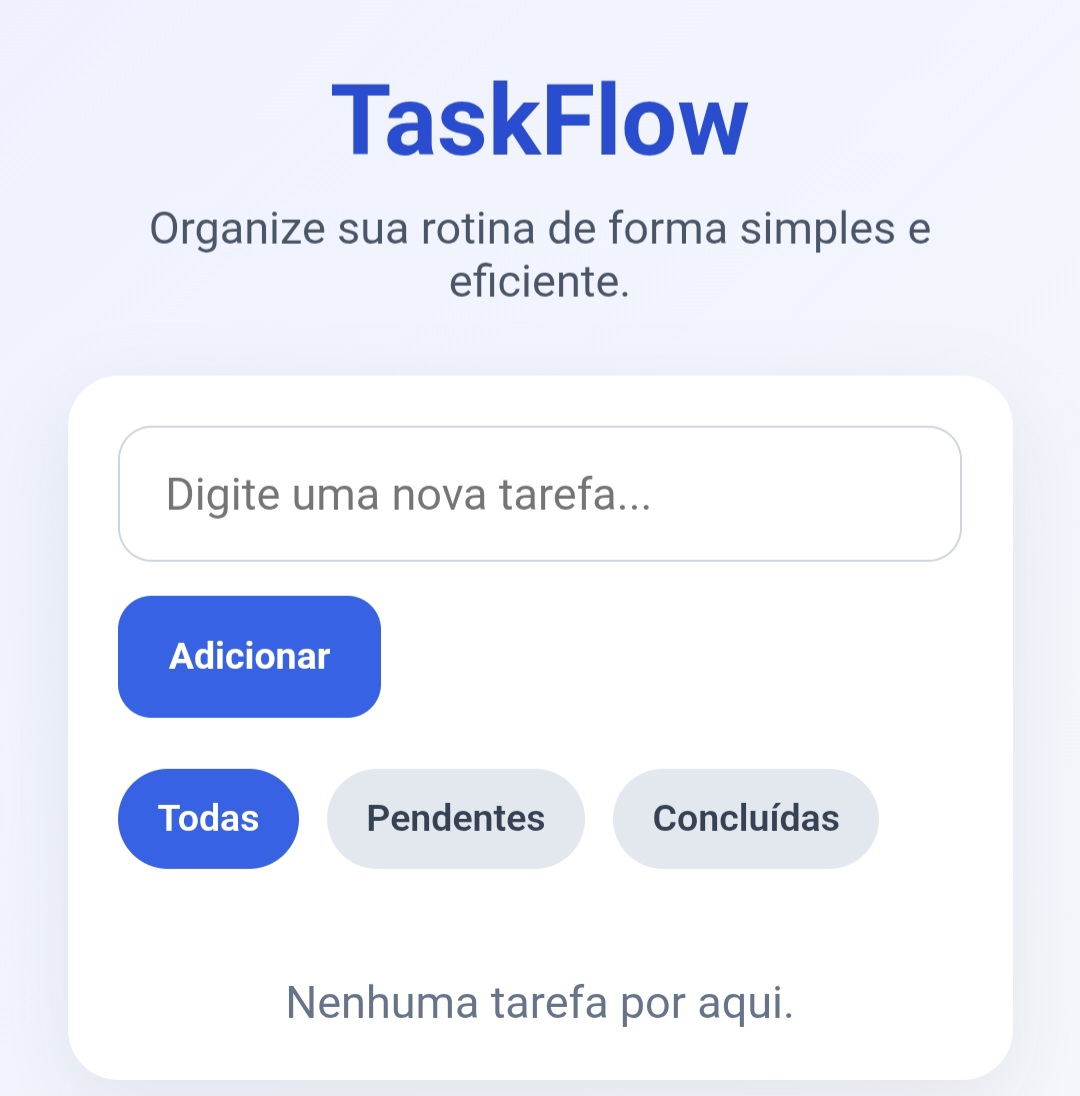Viewport: 1080px width, 1096px height.
Task: Click the 'Nenhuma tarefa por aqui' message
Action: tap(540, 1001)
